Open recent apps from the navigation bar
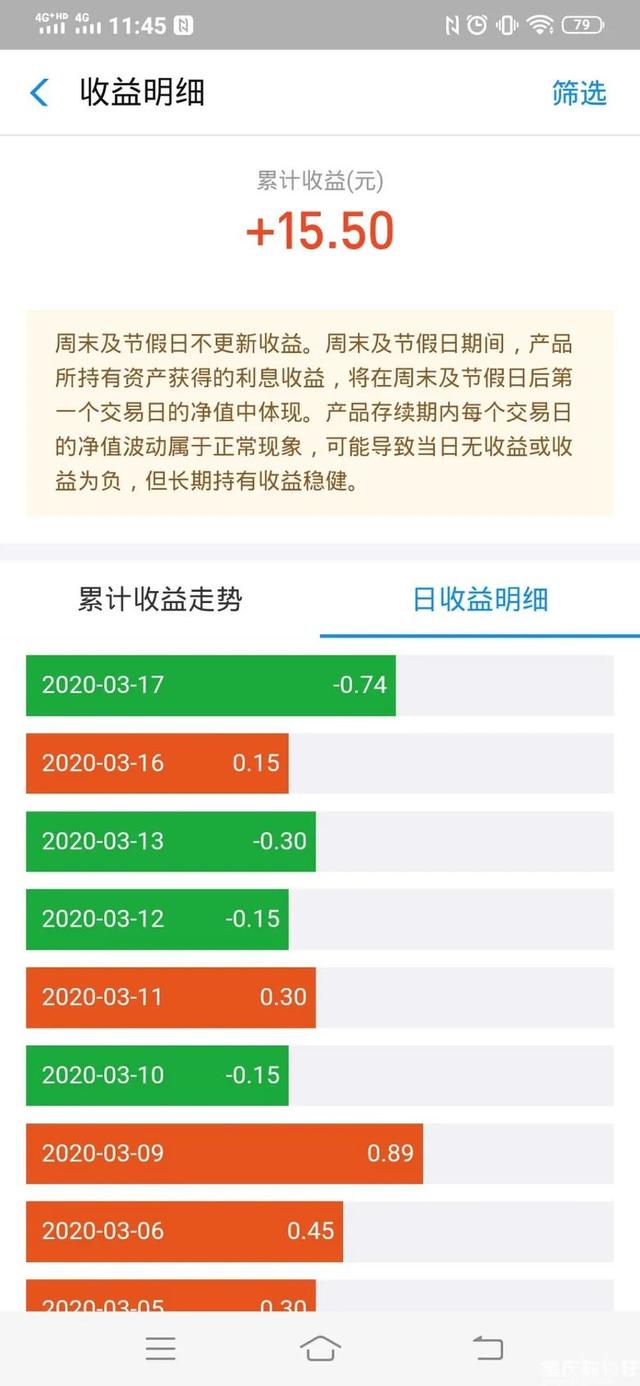This screenshot has width=640, height=1386. (160, 1348)
